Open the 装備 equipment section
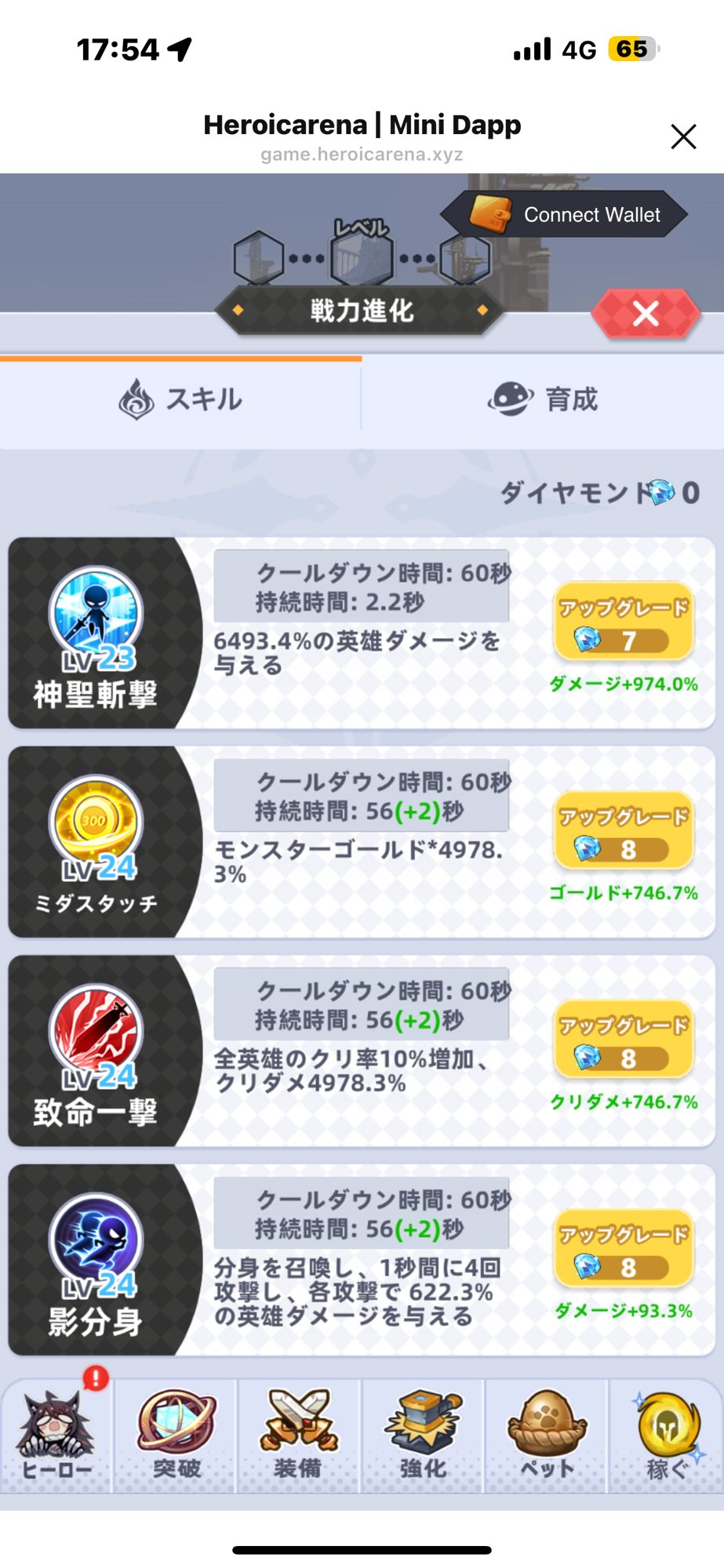The width and height of the screenshot is (724, 1568). 298,1436
